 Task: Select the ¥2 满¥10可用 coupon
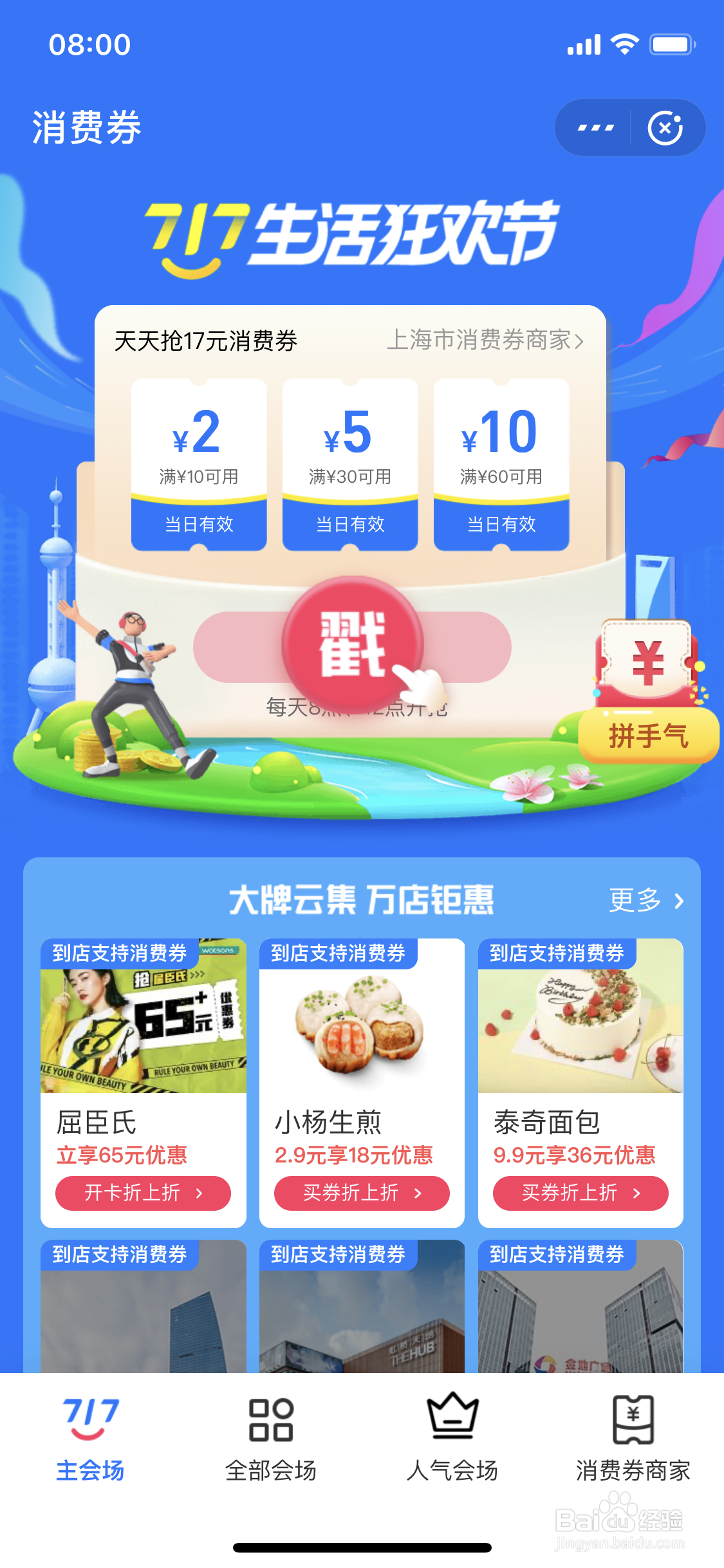[x=198, y=451]
